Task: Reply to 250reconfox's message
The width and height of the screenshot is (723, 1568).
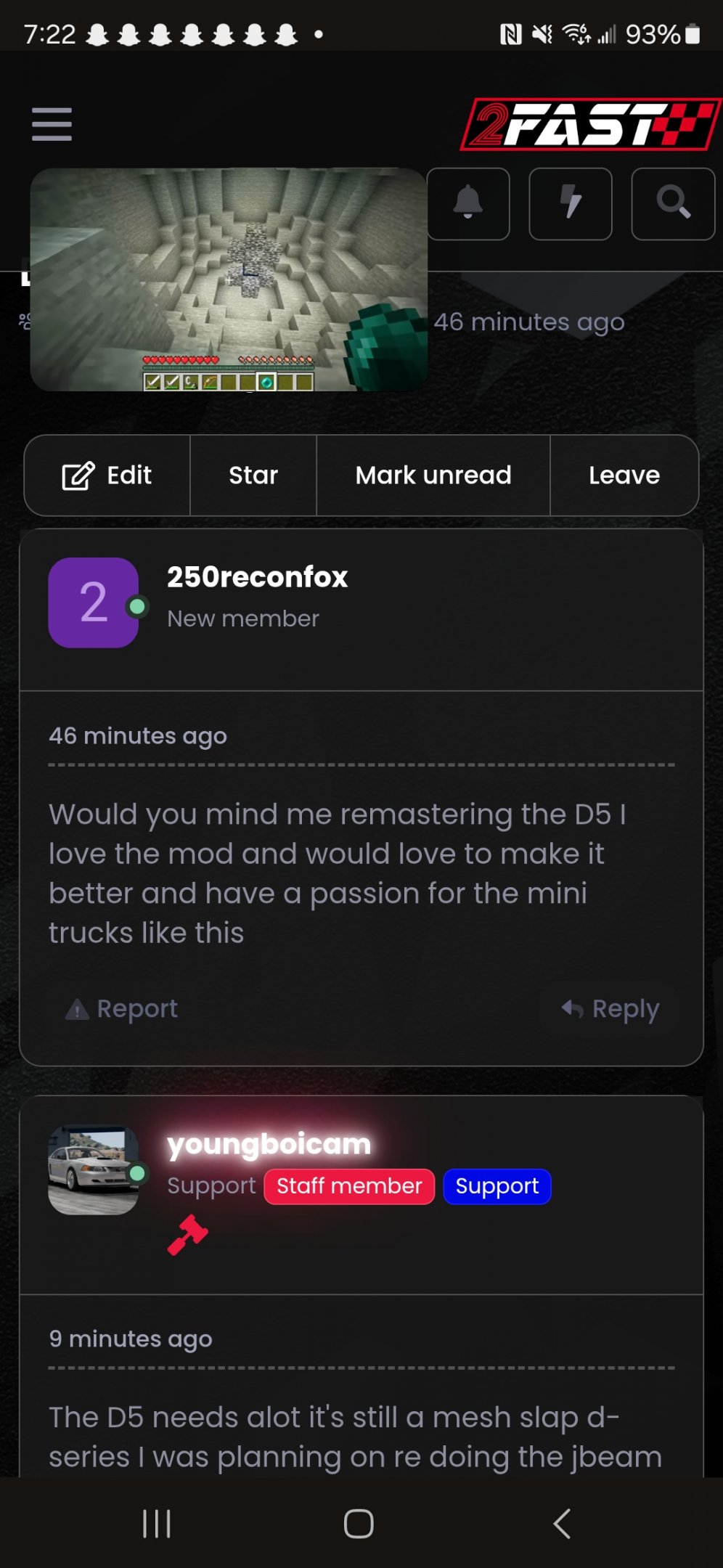Action: click(611, 1008)
